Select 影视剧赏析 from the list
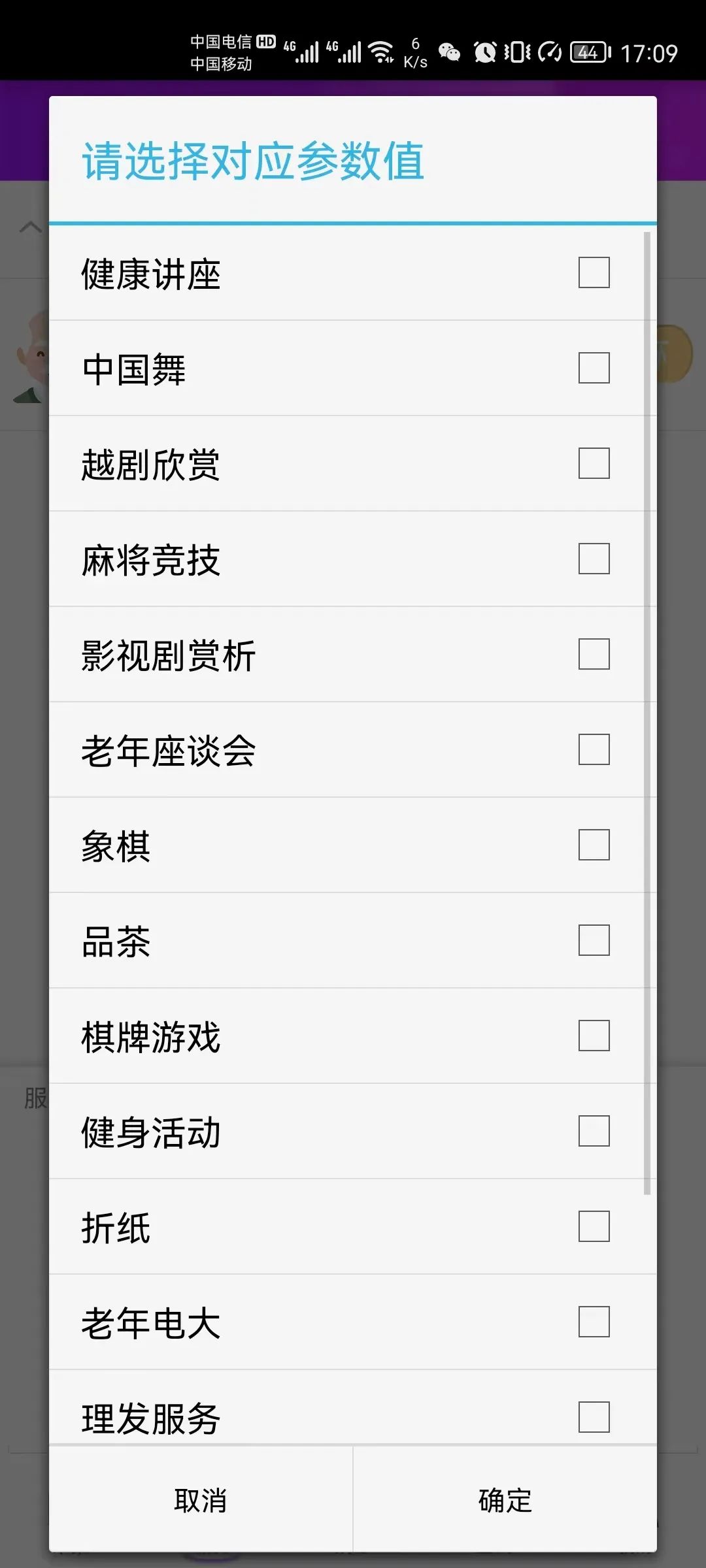The image size is (706, 1568). (594, 655)
